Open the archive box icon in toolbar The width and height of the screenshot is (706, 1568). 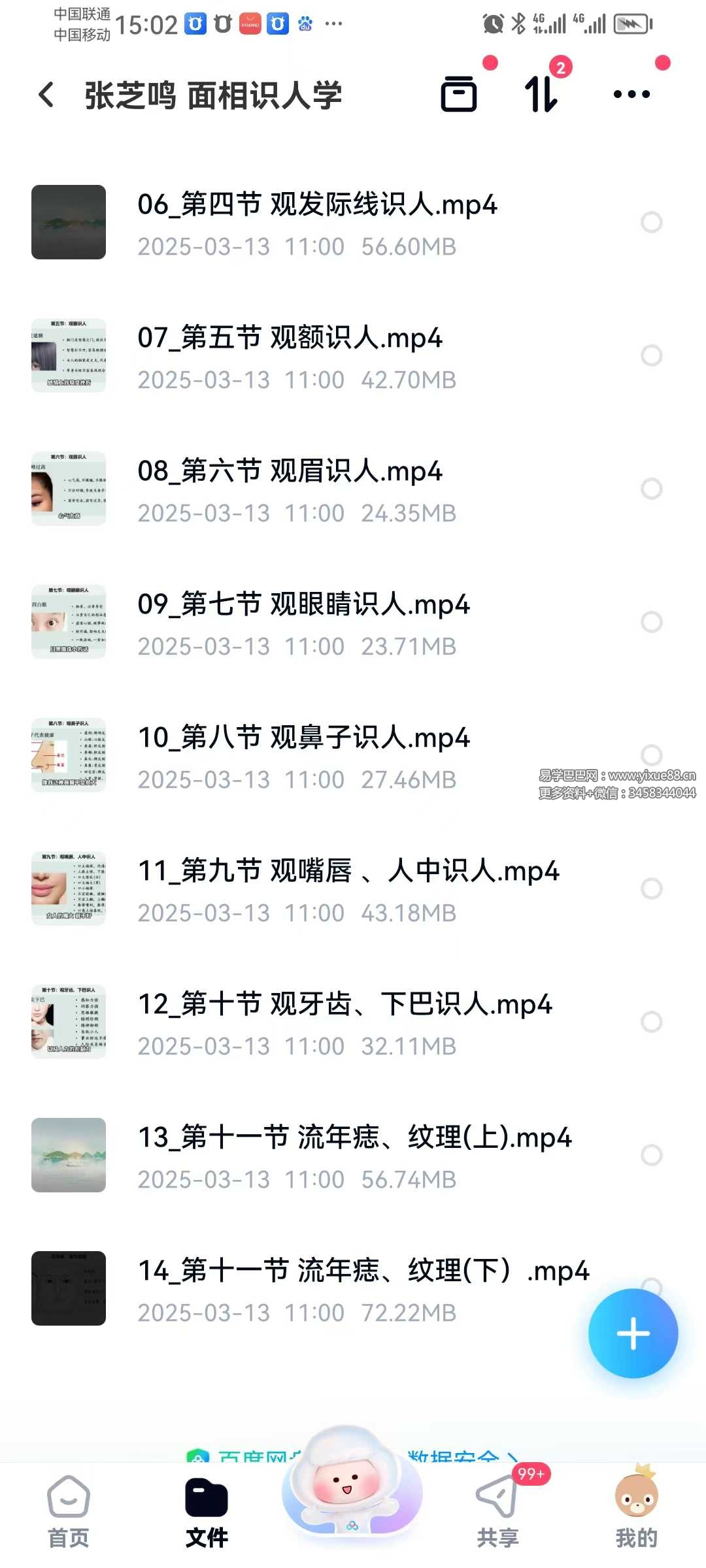pyautogui.click(x=459, y=94)
